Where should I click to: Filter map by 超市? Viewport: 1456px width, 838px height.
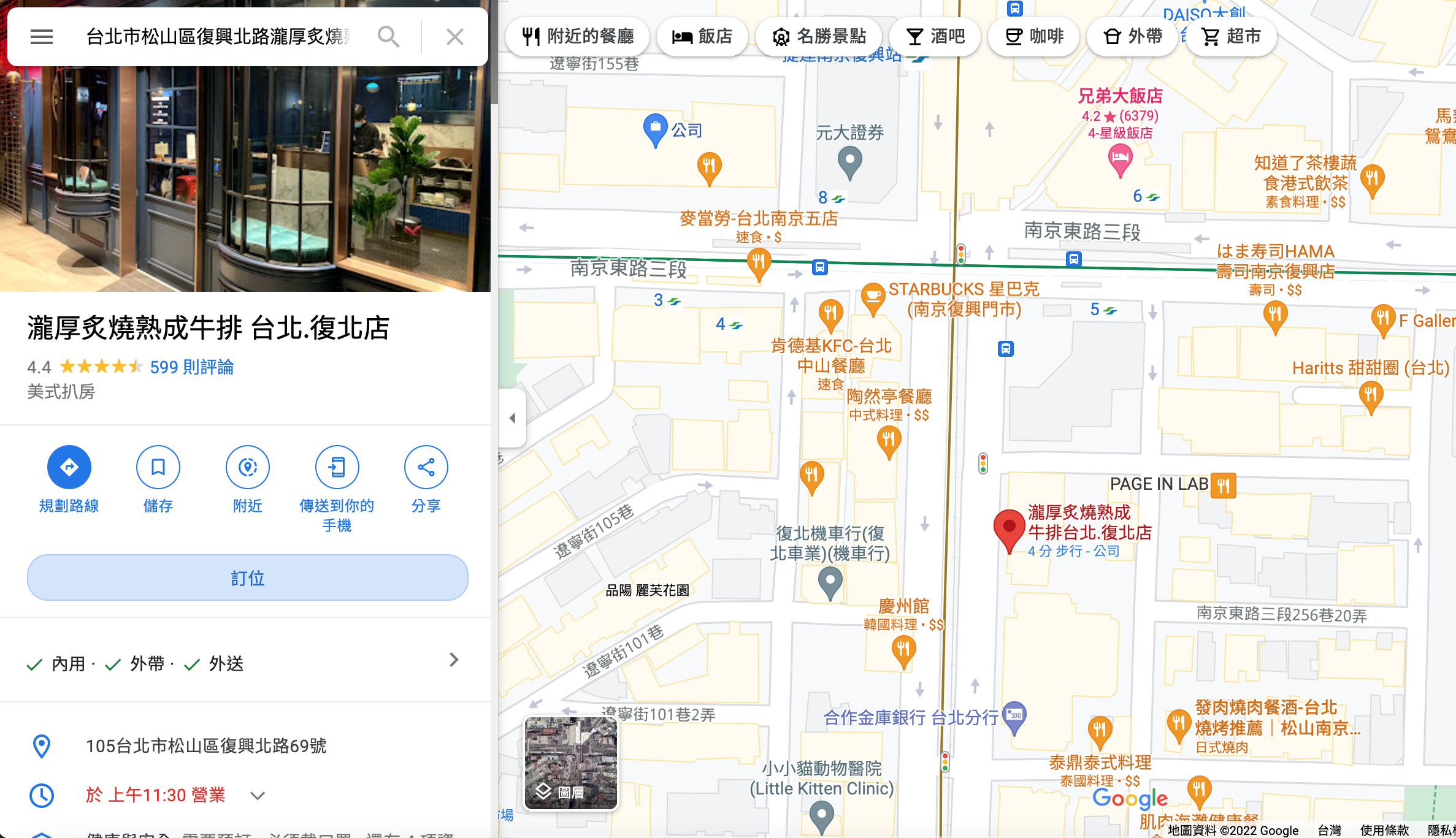tap(1231, 37)
